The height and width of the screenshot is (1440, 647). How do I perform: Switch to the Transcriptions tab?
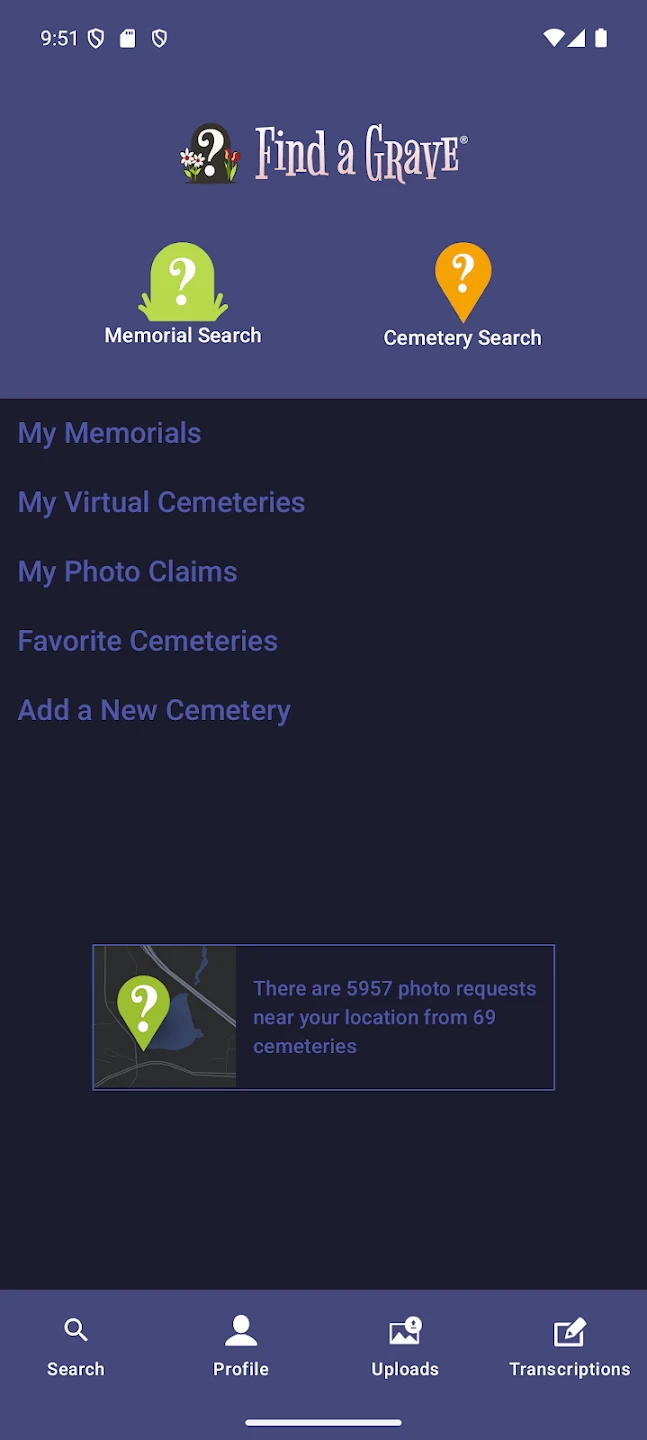point(569,1347)
